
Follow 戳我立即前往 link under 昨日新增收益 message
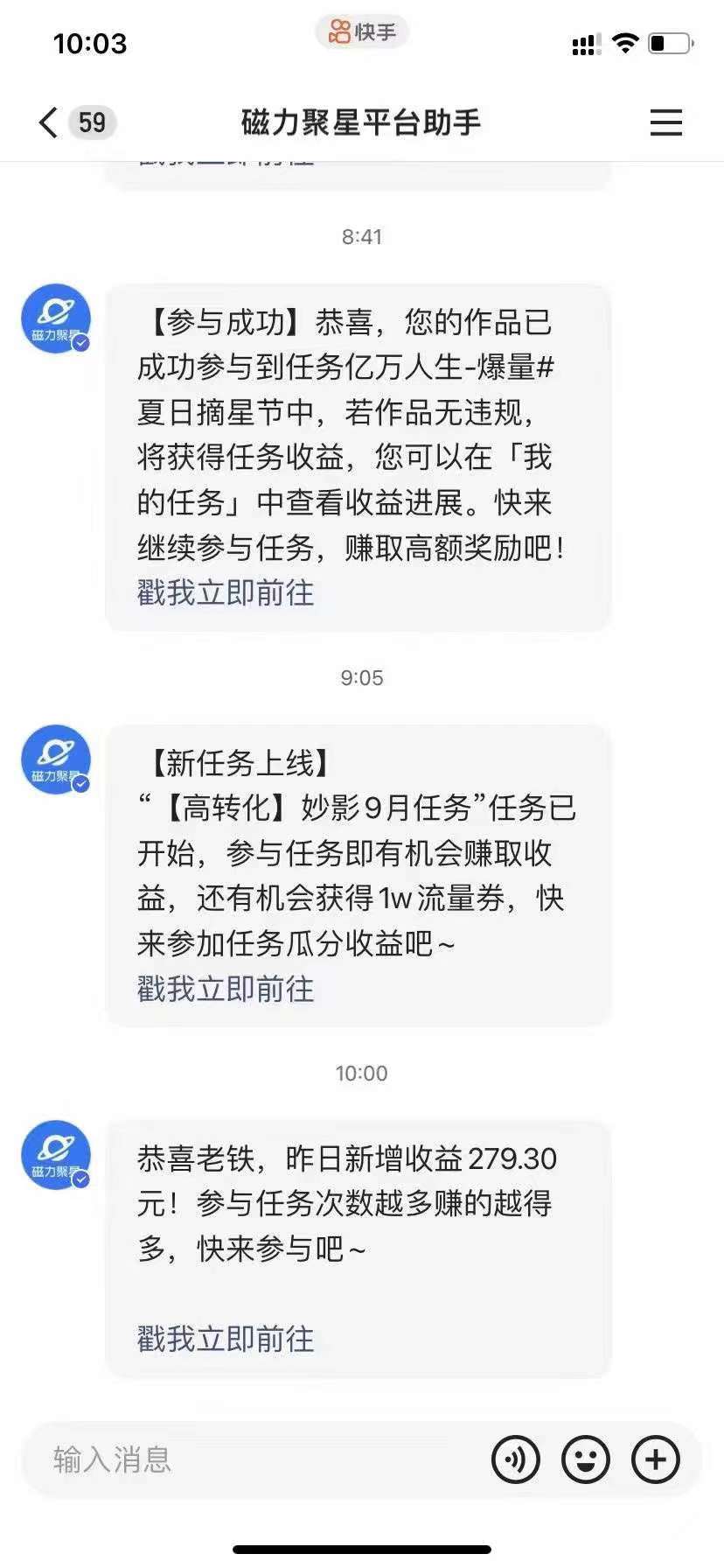click(x=226, y=1339)
